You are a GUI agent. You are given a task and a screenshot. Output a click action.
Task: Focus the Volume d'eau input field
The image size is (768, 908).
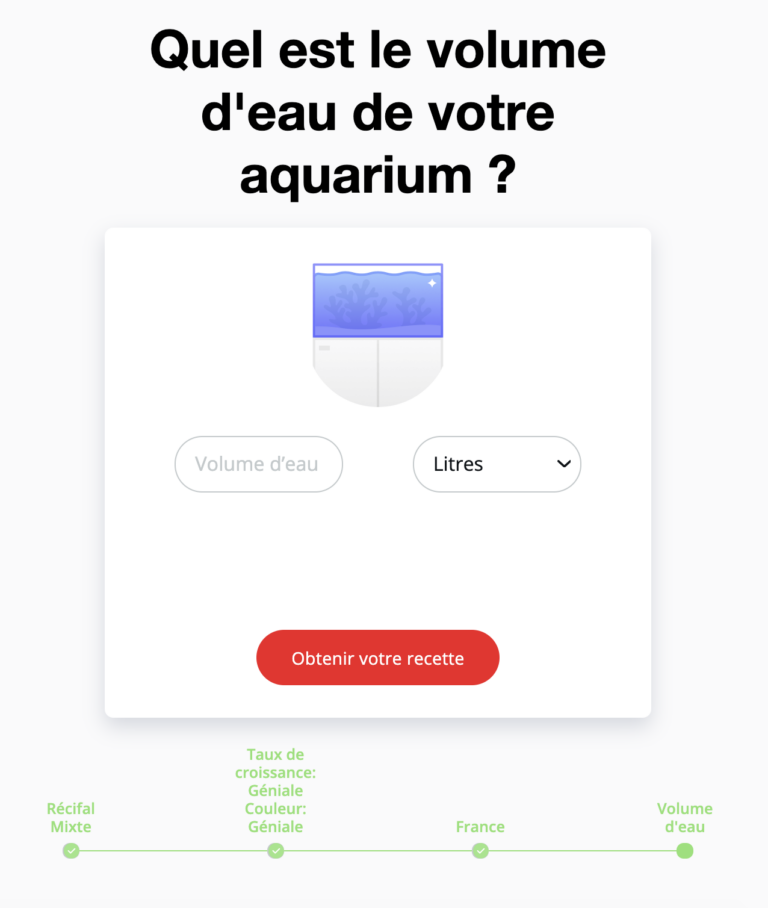(x=258, y=464)
